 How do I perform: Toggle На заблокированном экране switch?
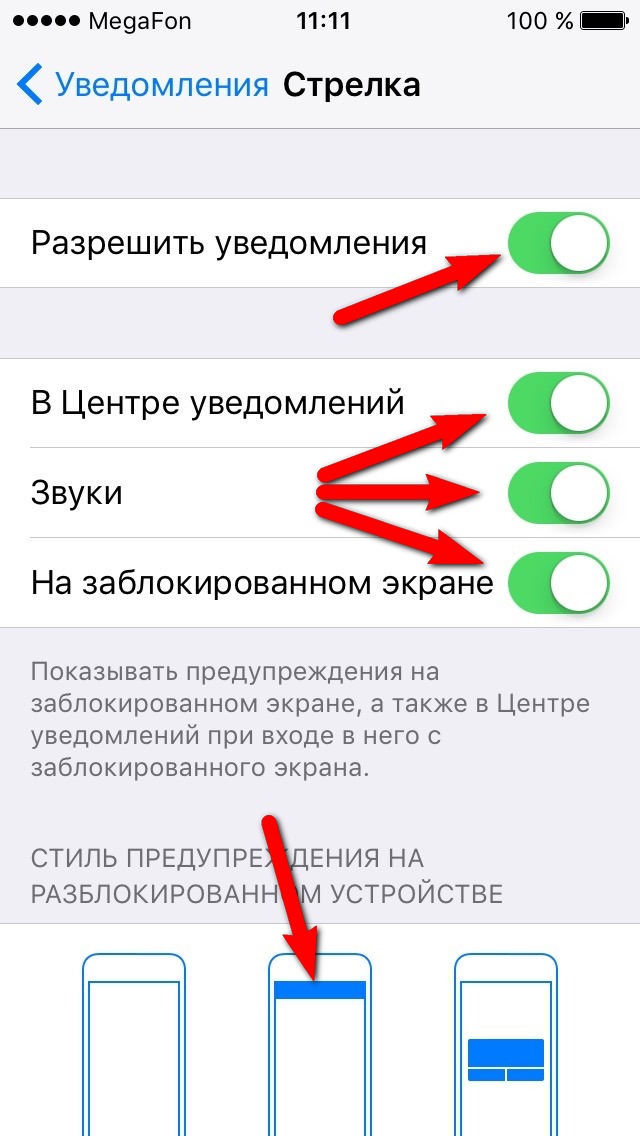558,582
